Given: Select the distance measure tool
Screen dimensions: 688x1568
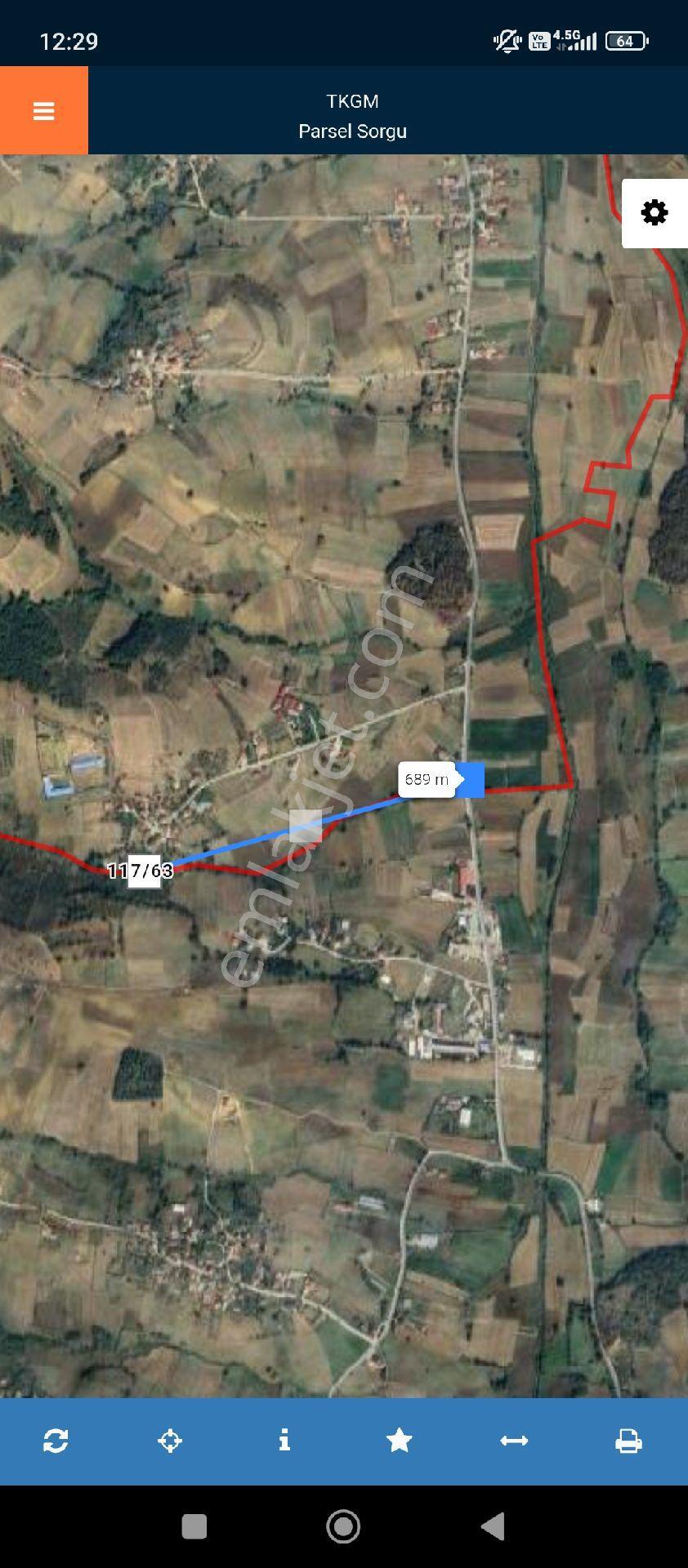Looking at the screenshot, I should [x=514, y=1441].
